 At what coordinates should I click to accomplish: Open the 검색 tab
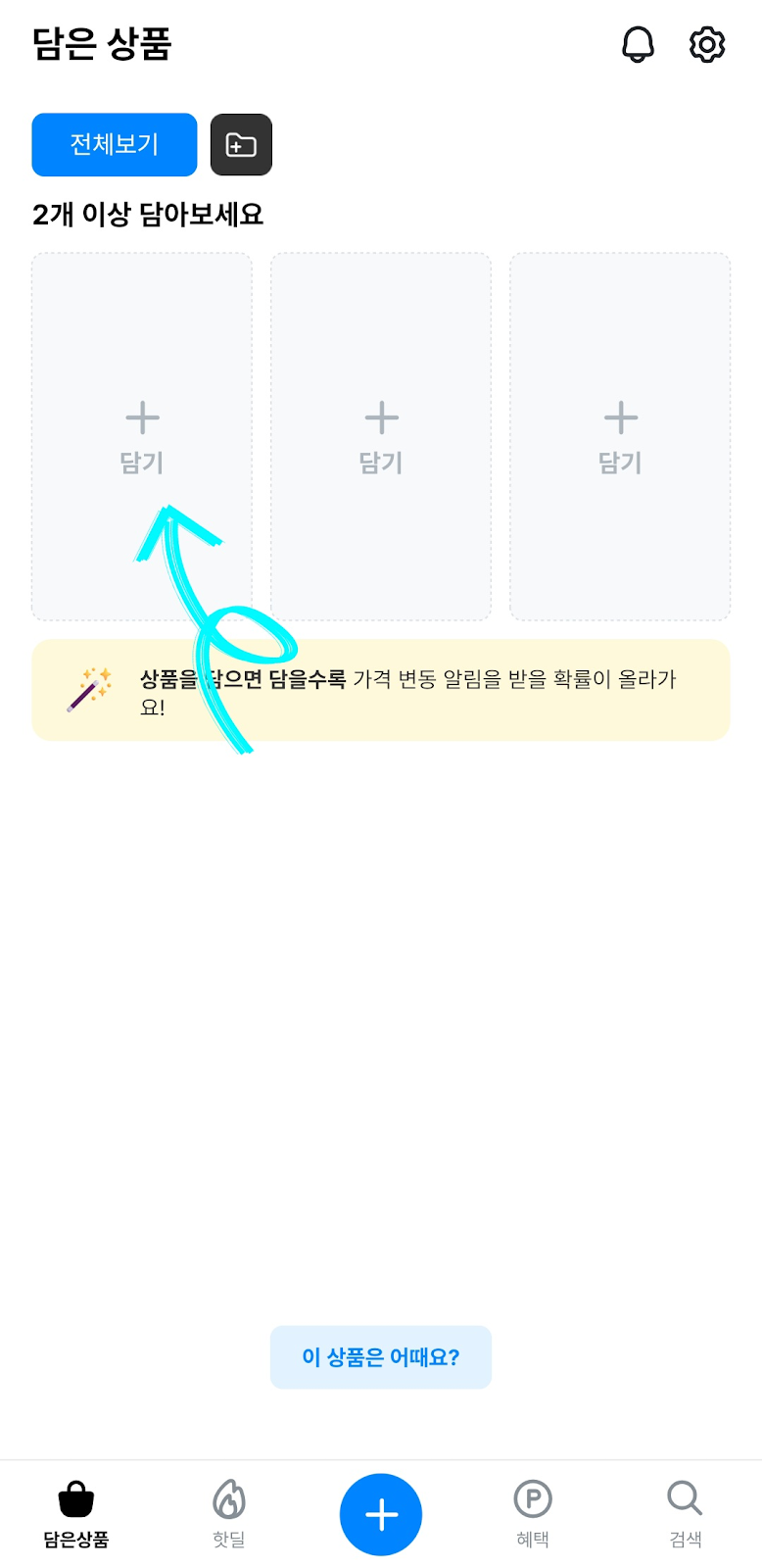click(685, 1513)
